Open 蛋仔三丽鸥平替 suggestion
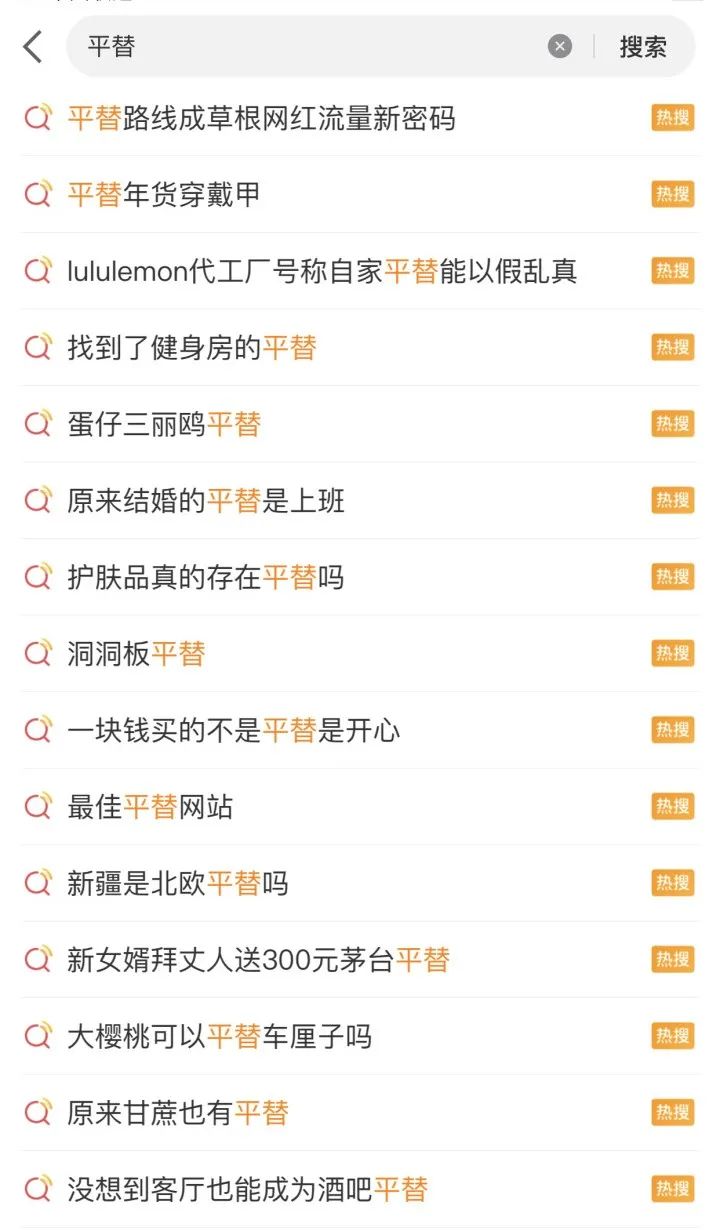 point(164,424)
